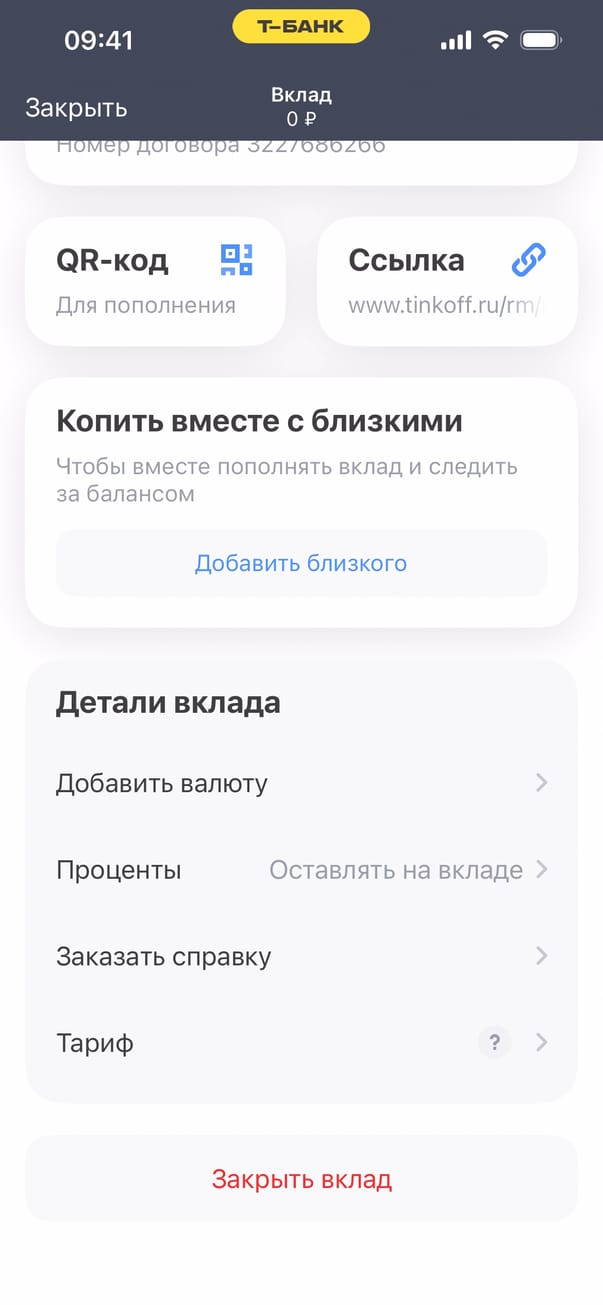
Task: Open Заказать справку row
Action: coord(301,957)
